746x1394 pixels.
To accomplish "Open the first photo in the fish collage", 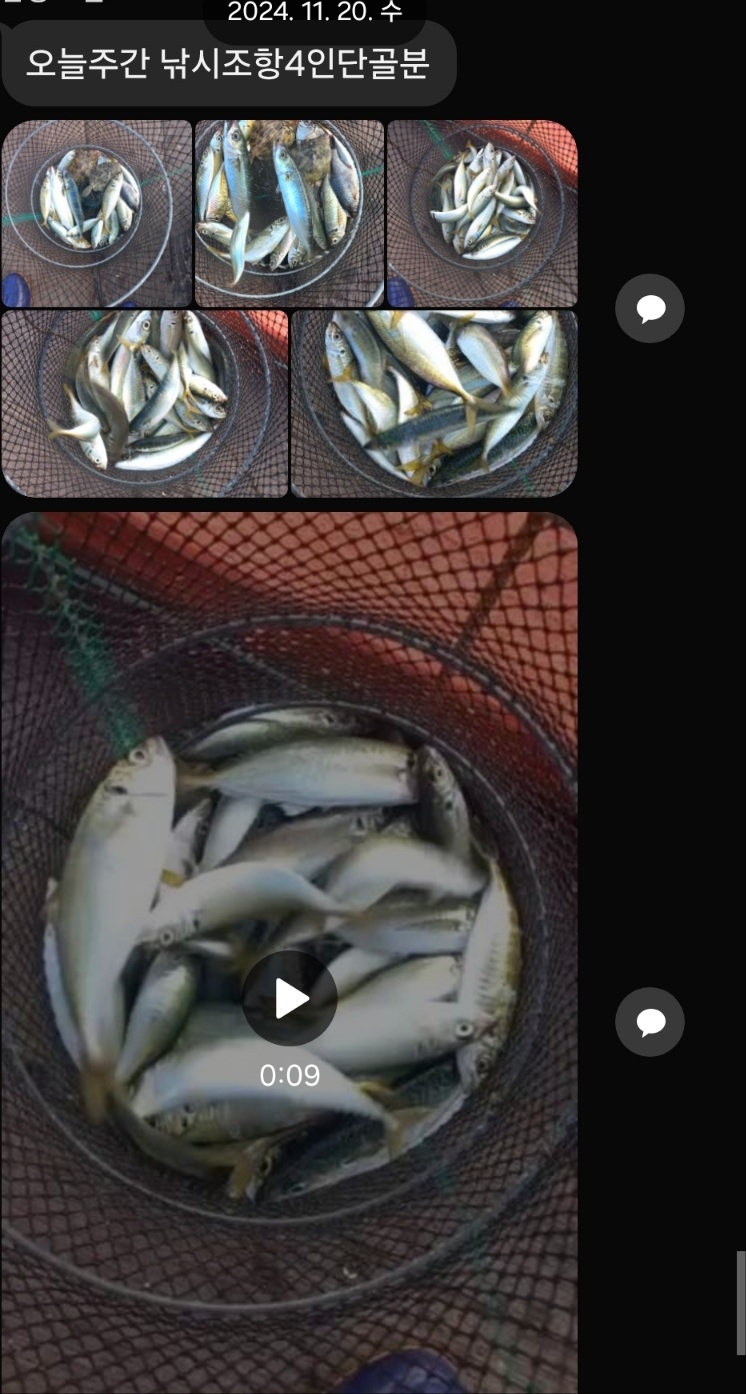I will (97, 213).
